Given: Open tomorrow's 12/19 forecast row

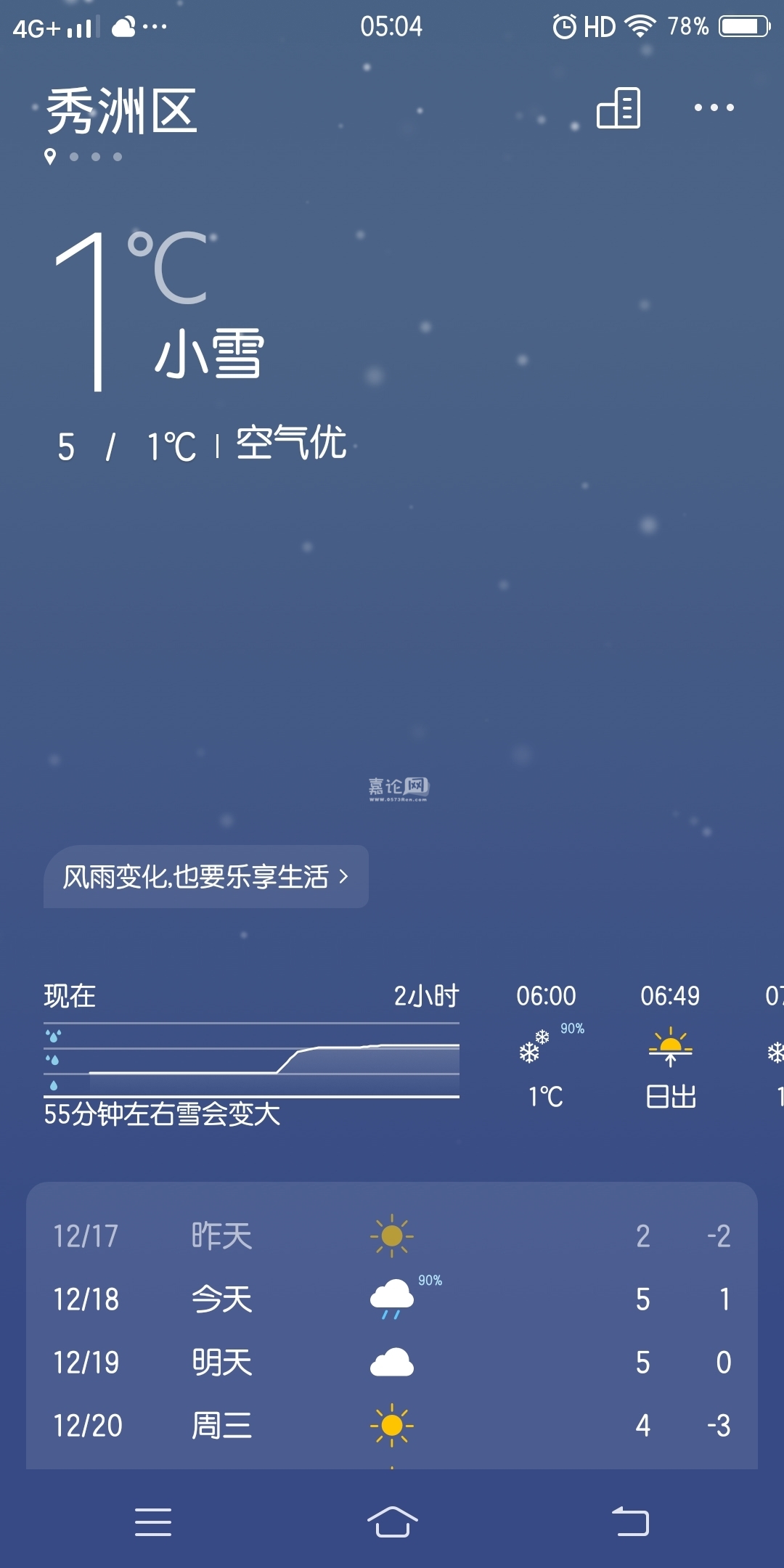Looking at the screenshot, I should [x=392, y=1363].
